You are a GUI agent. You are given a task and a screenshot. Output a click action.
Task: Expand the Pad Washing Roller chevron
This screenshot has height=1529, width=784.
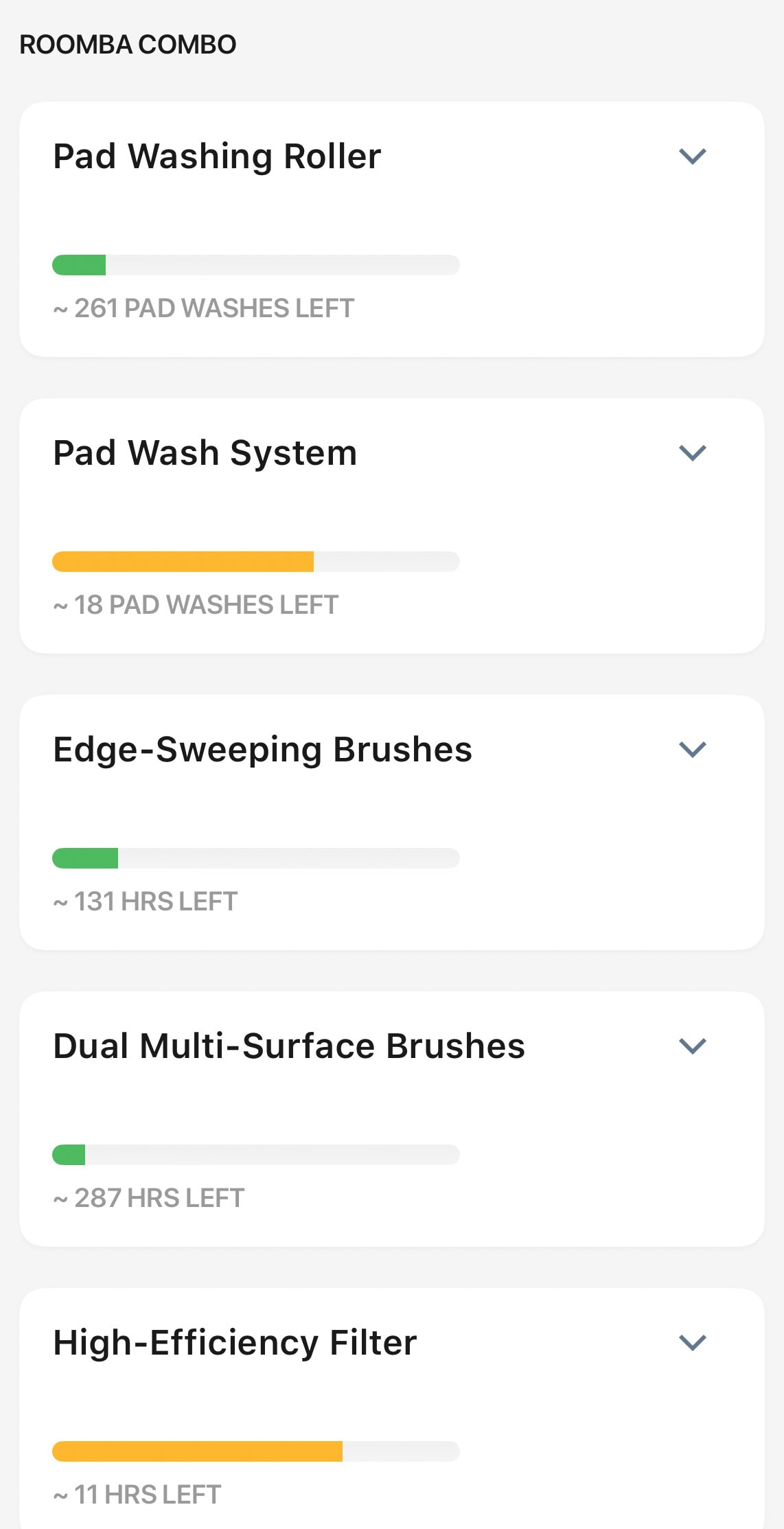click(692, 157)
